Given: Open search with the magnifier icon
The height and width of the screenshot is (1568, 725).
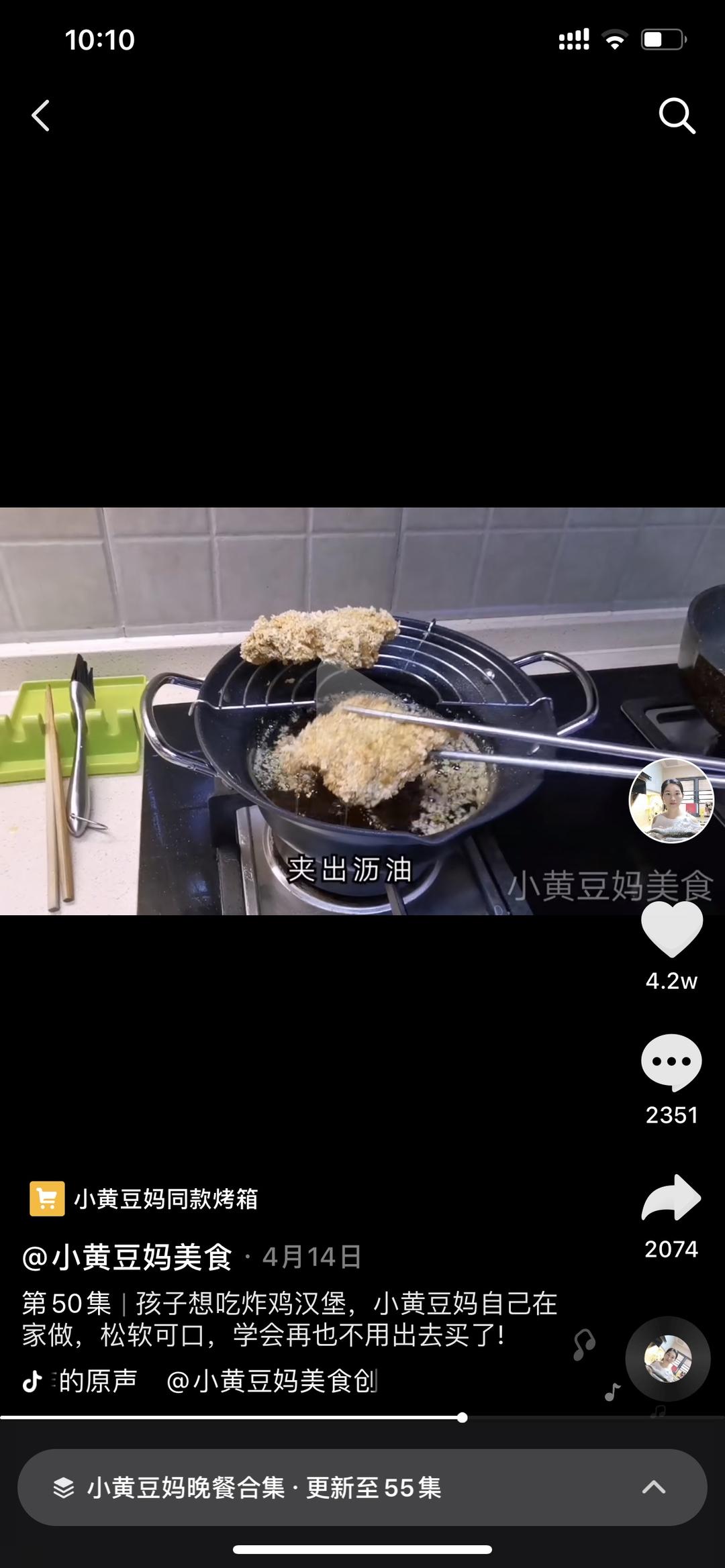Looking at the screenshot, I should (676, 115).
